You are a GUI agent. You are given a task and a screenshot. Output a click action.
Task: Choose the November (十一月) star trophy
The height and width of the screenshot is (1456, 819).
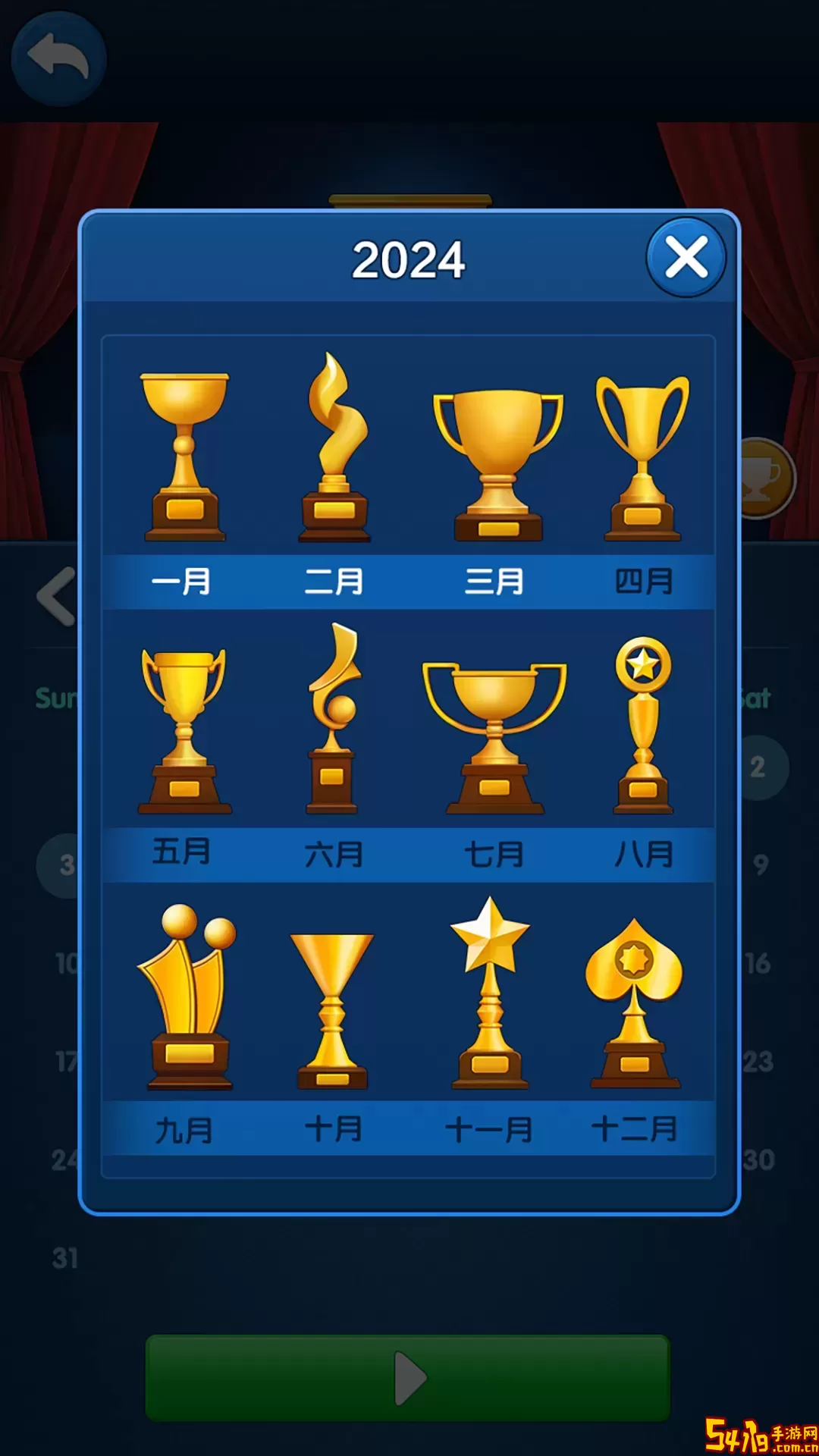coord(490,993)
